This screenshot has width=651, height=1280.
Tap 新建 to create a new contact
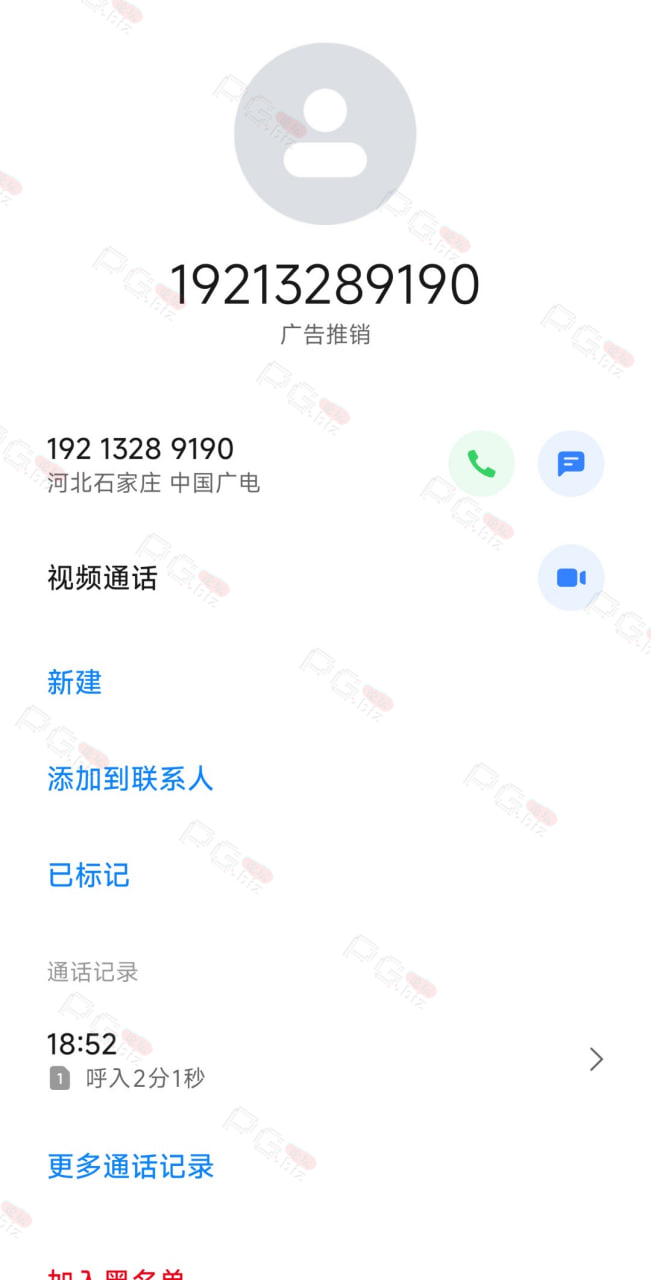point(75,683)
